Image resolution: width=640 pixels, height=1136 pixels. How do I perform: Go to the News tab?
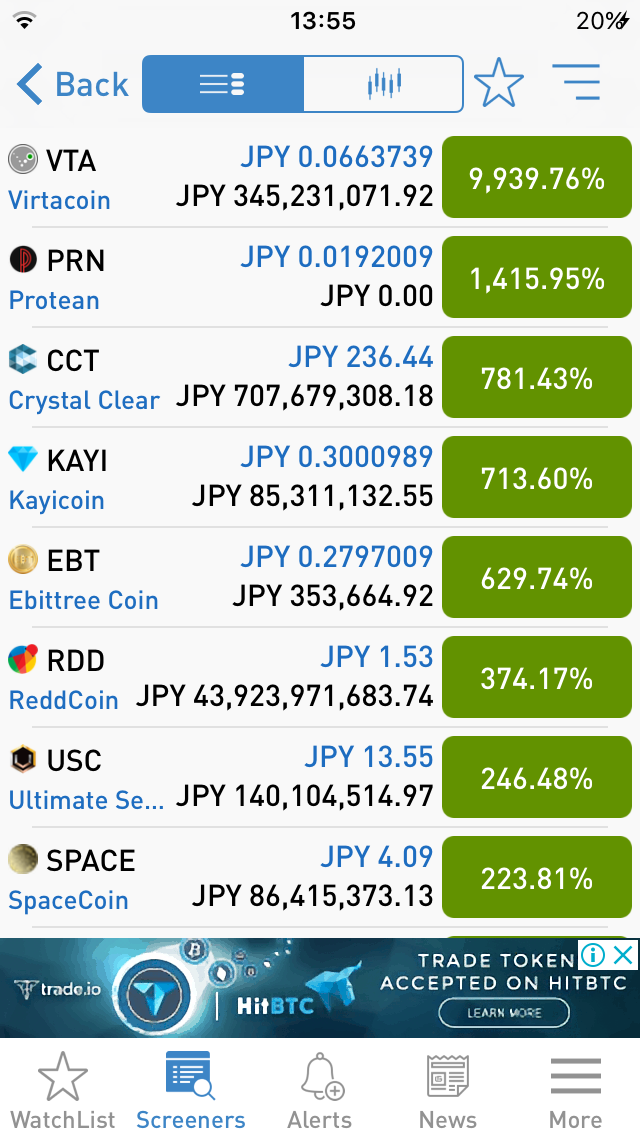tap(447, 1090)
